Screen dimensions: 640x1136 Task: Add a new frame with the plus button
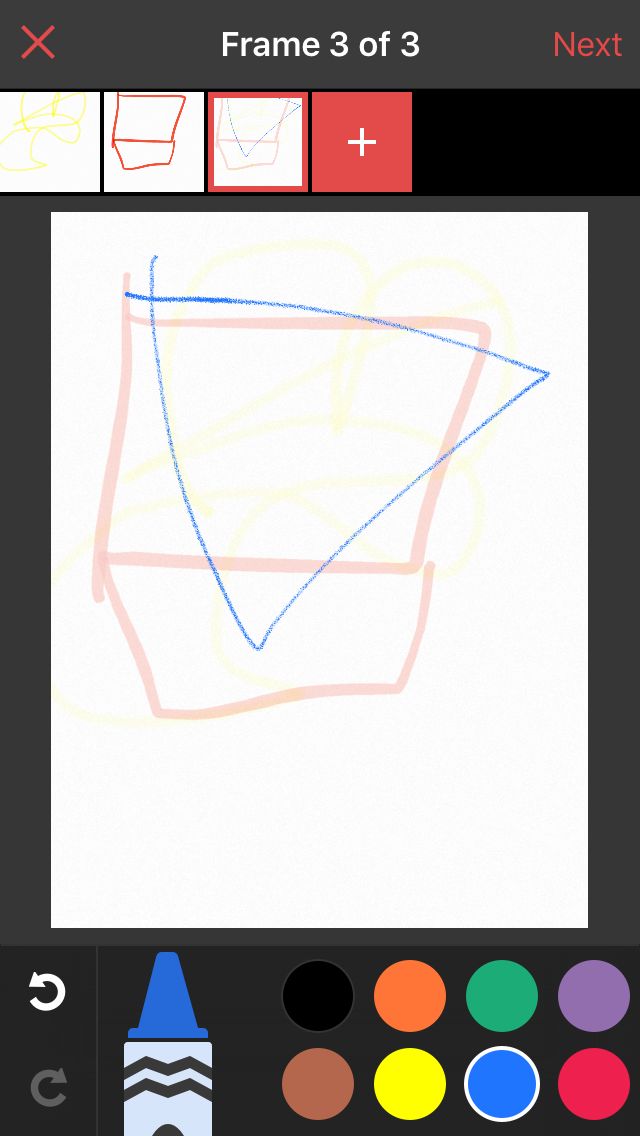pos(362,142)
